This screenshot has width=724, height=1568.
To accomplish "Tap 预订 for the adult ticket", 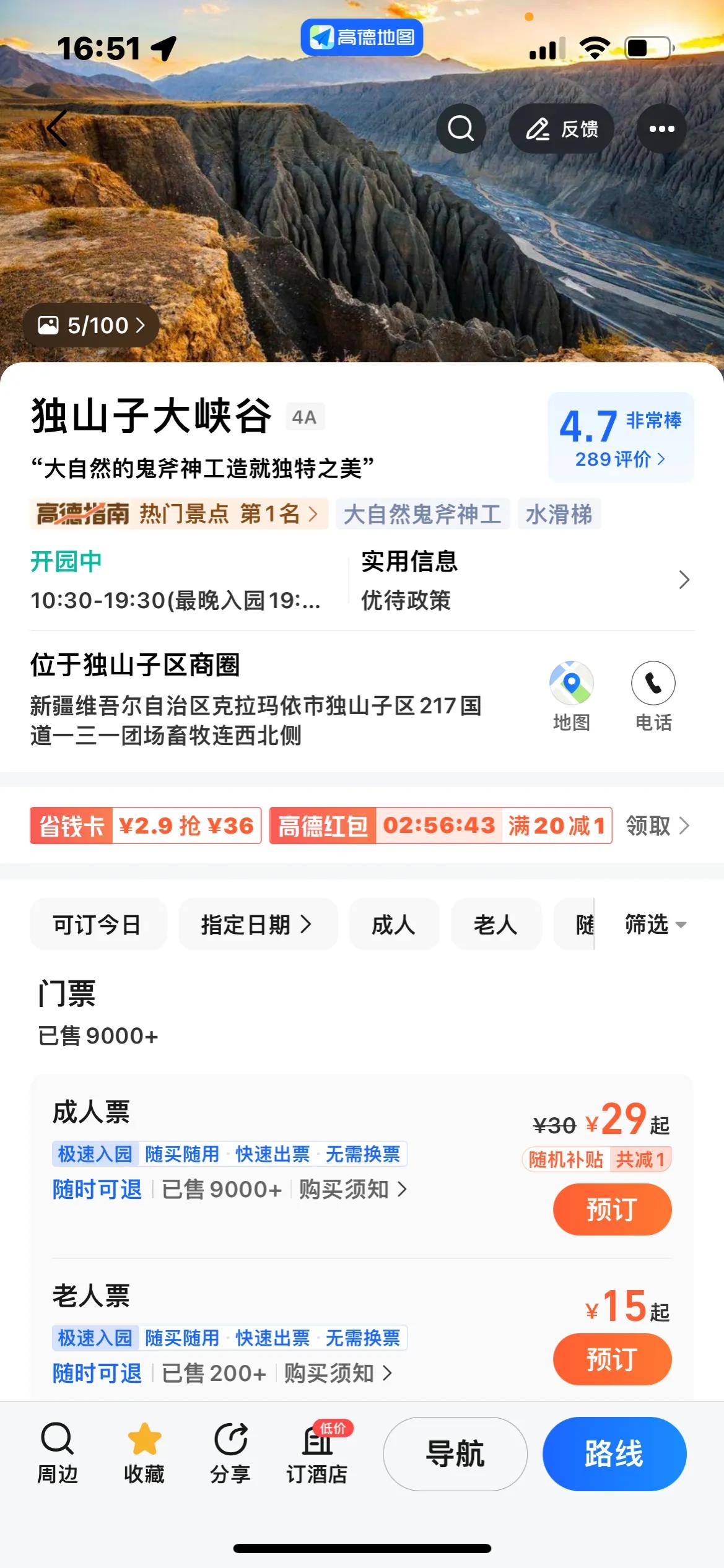I will tap(612, 1208).
